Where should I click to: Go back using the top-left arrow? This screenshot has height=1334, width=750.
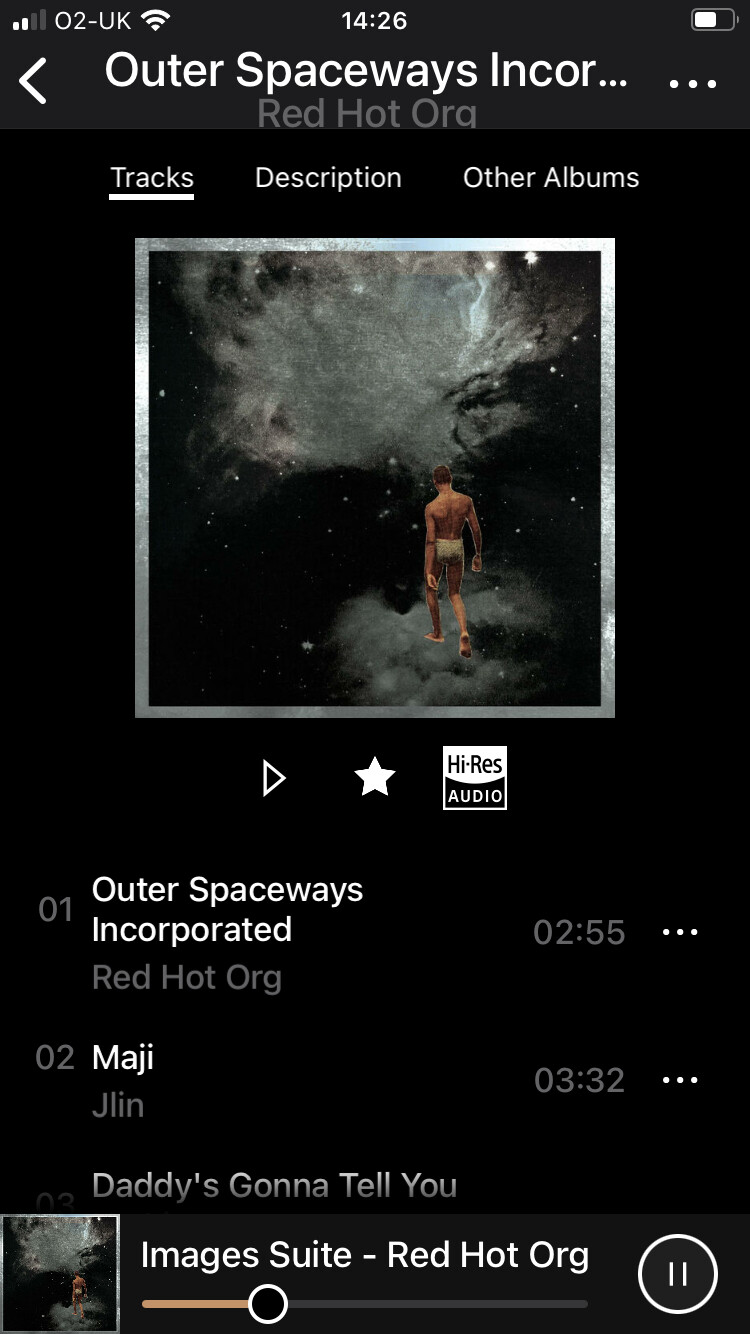tap(33, 81)
